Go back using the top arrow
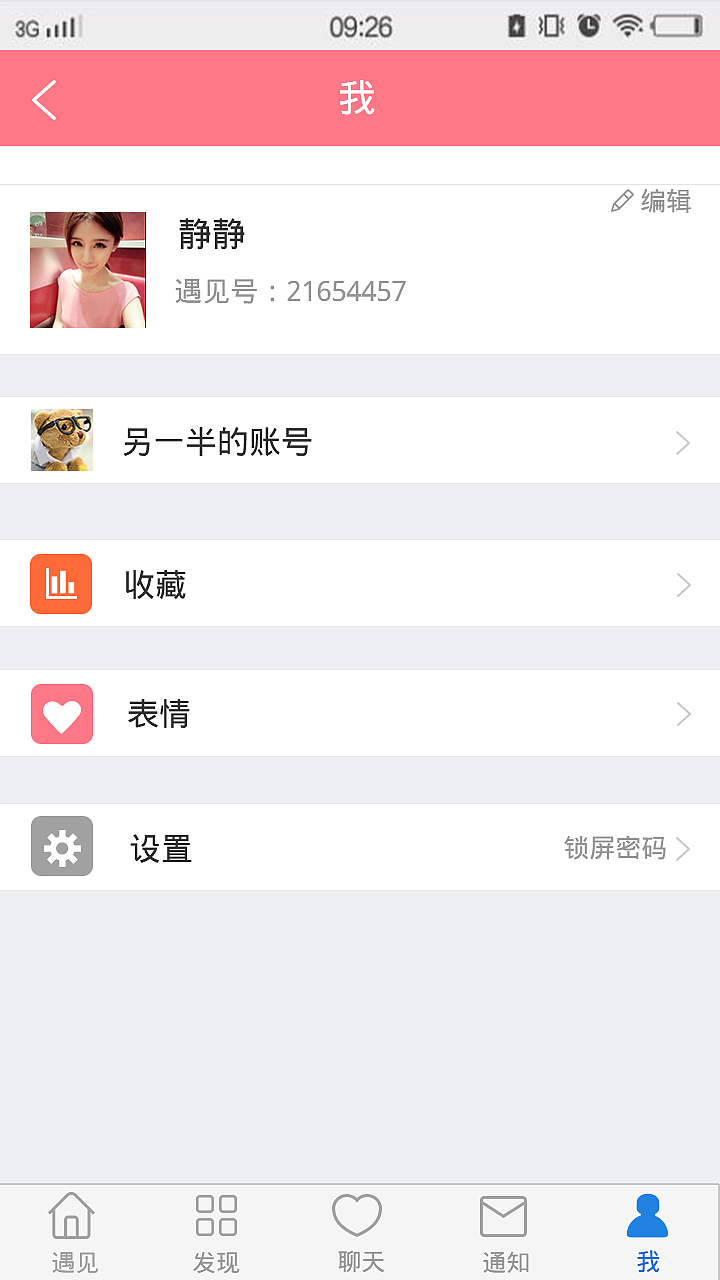Image resolution: width=720 pixels, height=1280 pixels. 44,100
